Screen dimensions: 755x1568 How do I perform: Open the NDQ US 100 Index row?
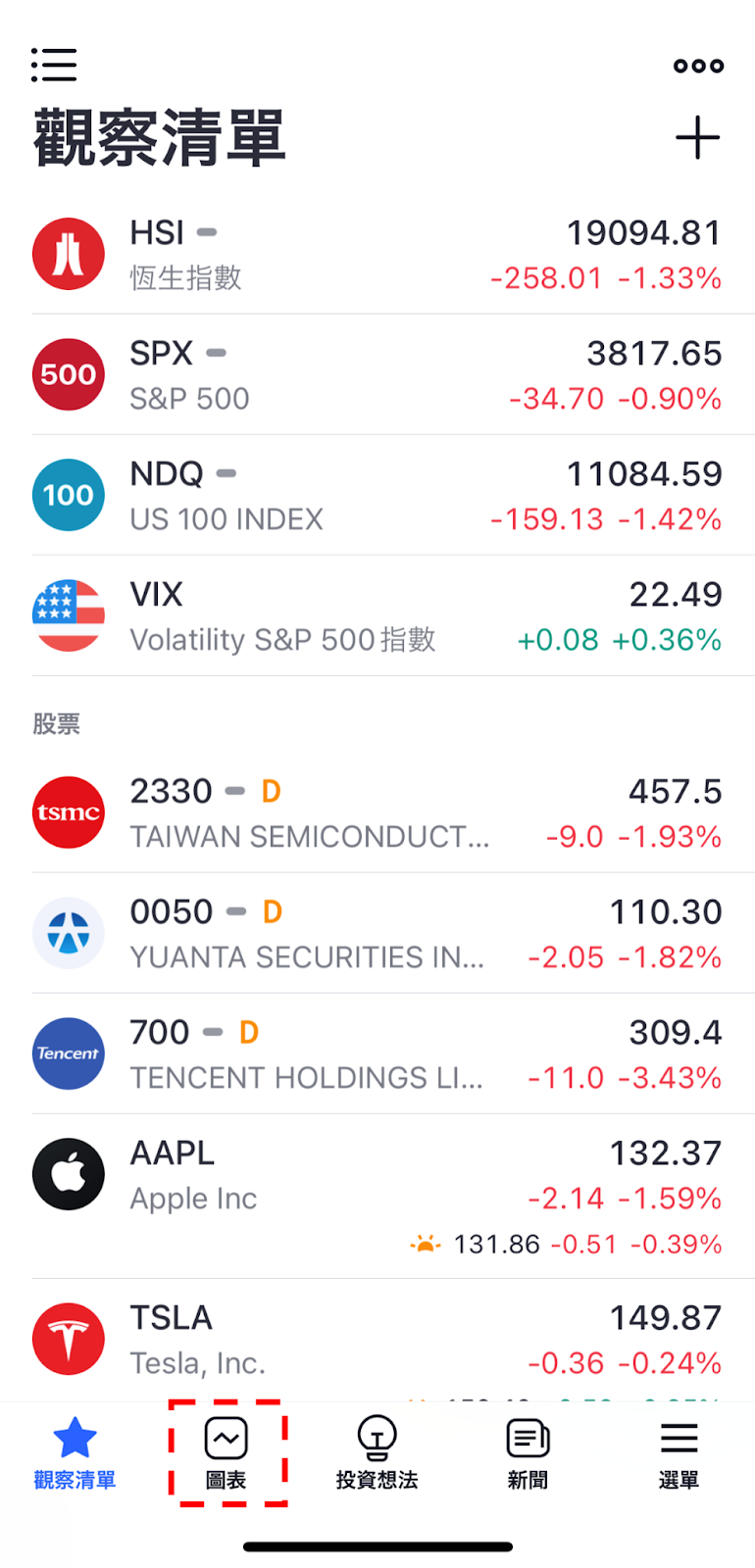pyautogui.click(x=377, y=496)
